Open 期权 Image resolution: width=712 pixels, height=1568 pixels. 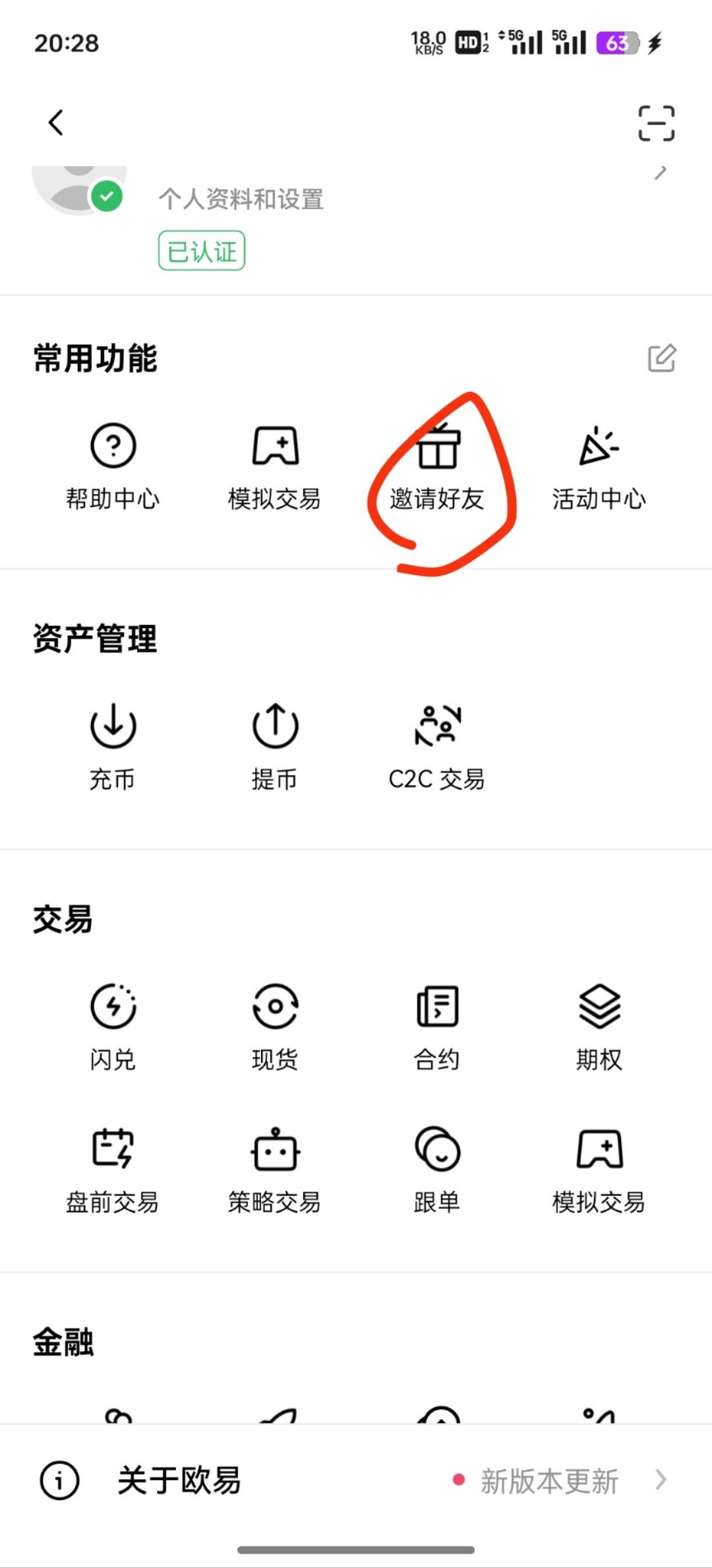(x=599, y=1027)
